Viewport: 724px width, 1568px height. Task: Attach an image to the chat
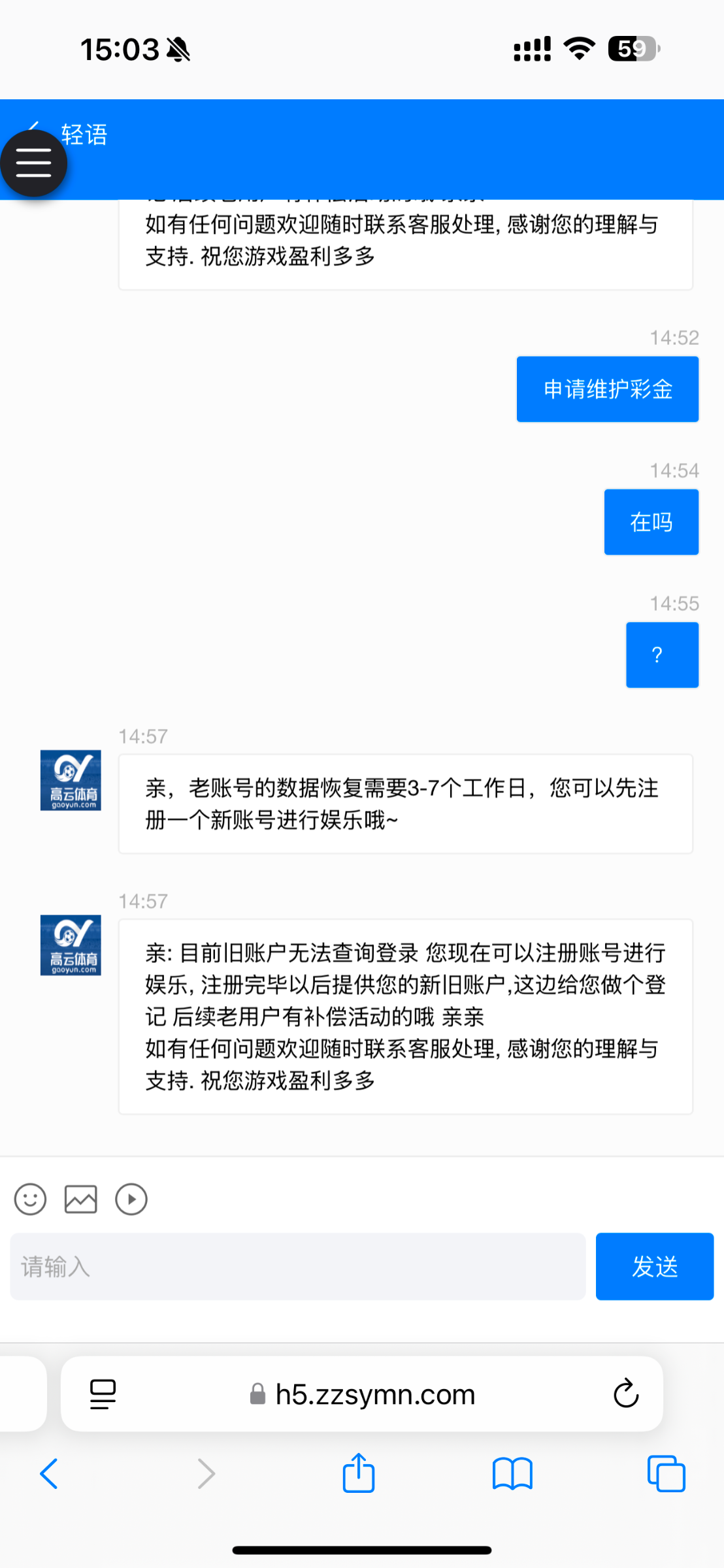click(81, 1200)
